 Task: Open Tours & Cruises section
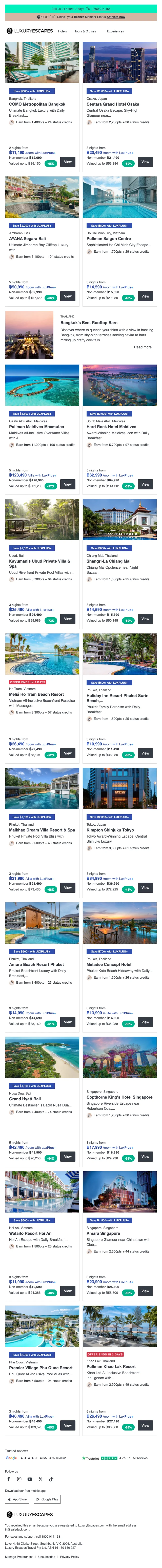click(x=85, y=31)
